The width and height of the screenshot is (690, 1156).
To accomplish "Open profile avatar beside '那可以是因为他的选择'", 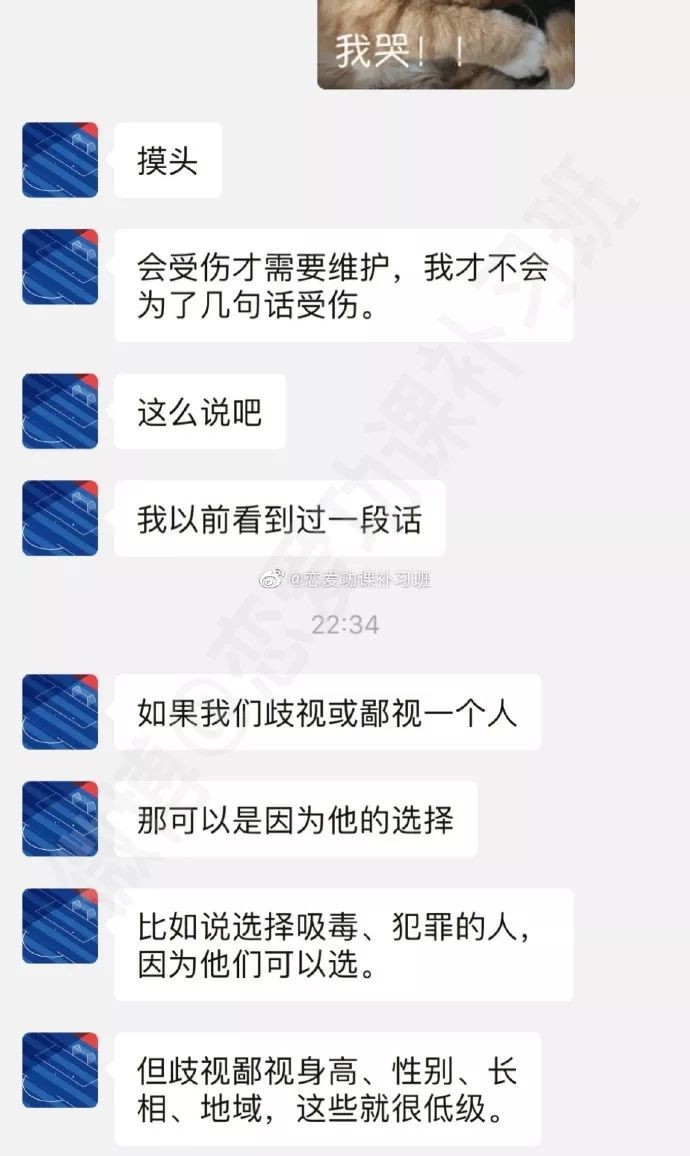I will (60, 819).
